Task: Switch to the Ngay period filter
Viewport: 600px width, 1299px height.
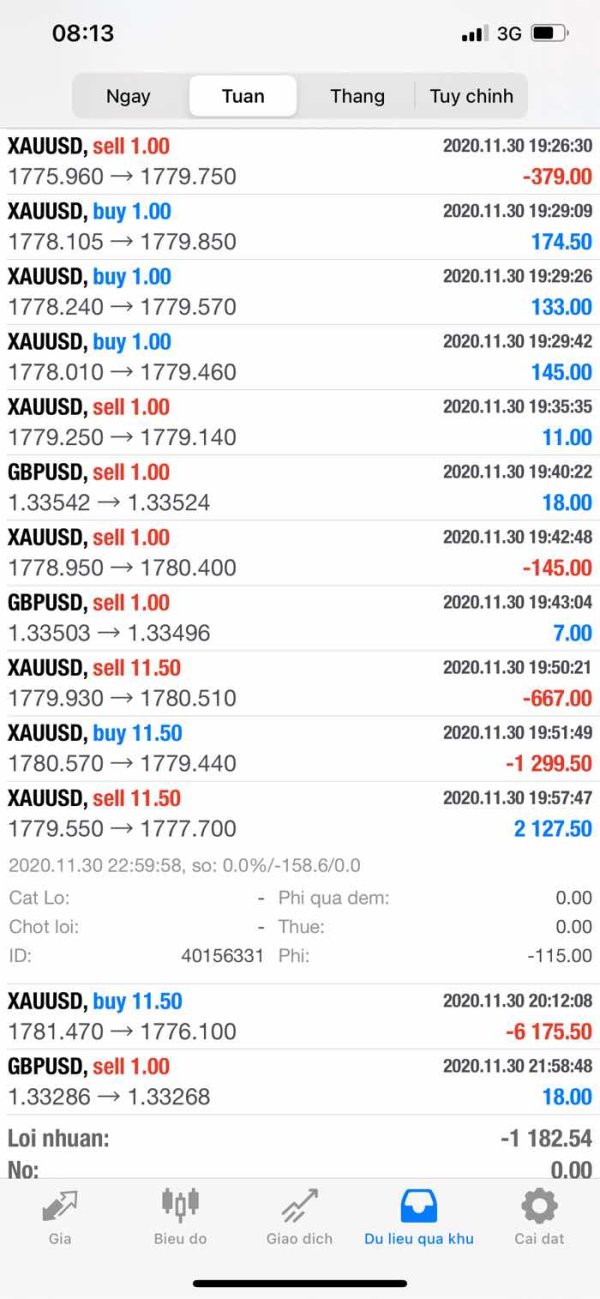Action: [129, 96]
